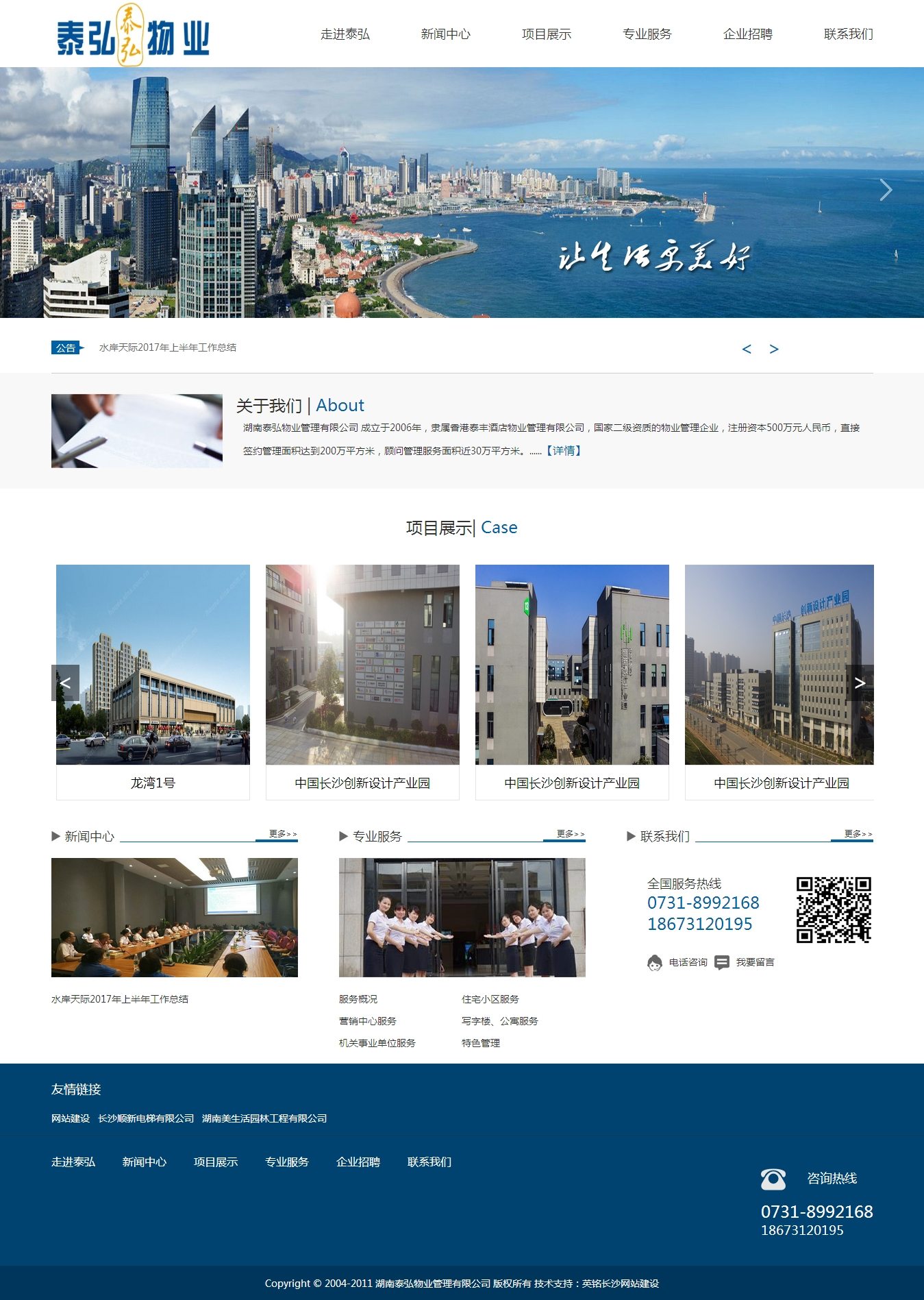Screen dimensions: 924x1300
Task: Go to 项目展示 in top menu
Action: 546,34
